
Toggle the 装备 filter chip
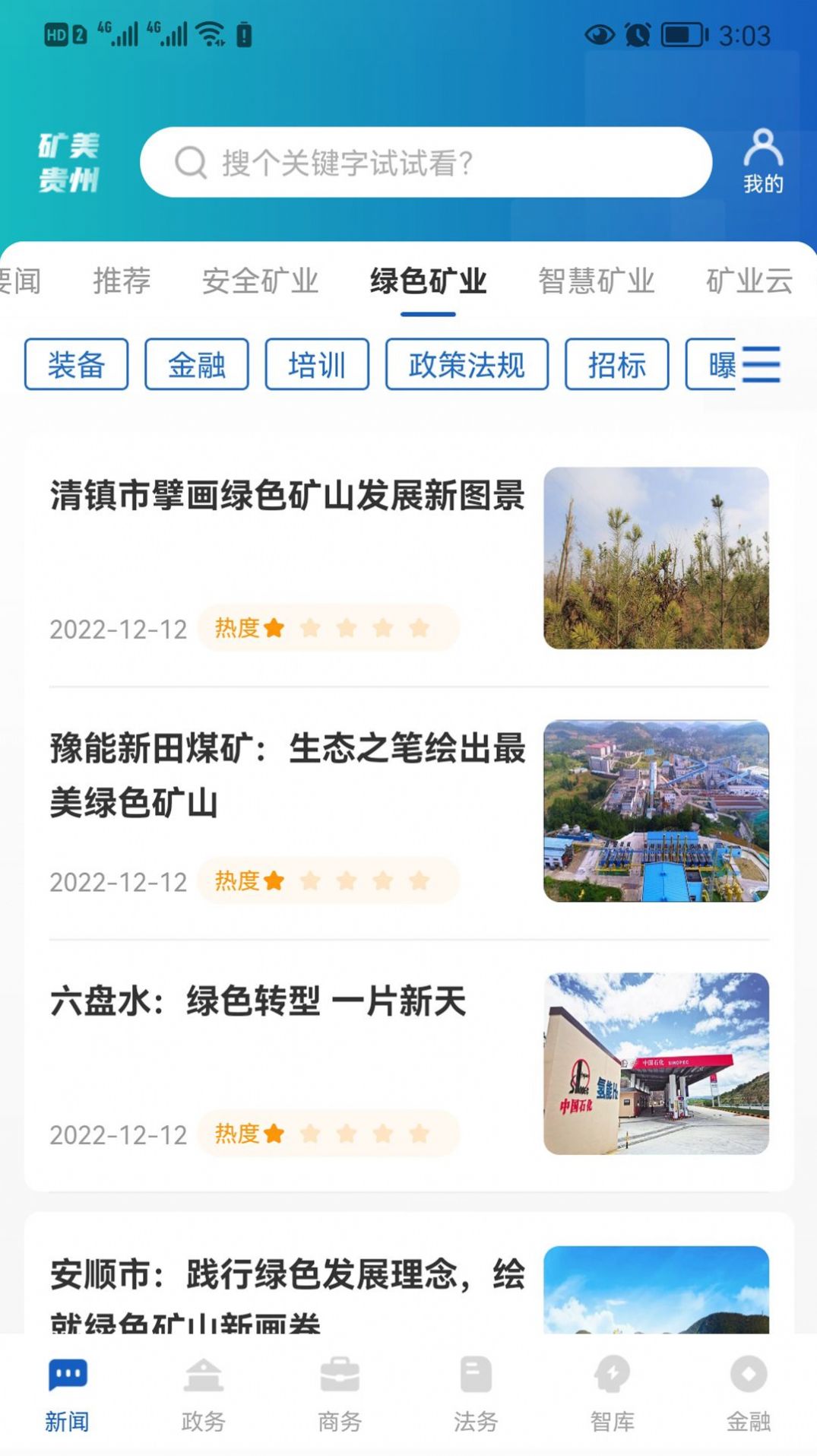tap(77, 364)
